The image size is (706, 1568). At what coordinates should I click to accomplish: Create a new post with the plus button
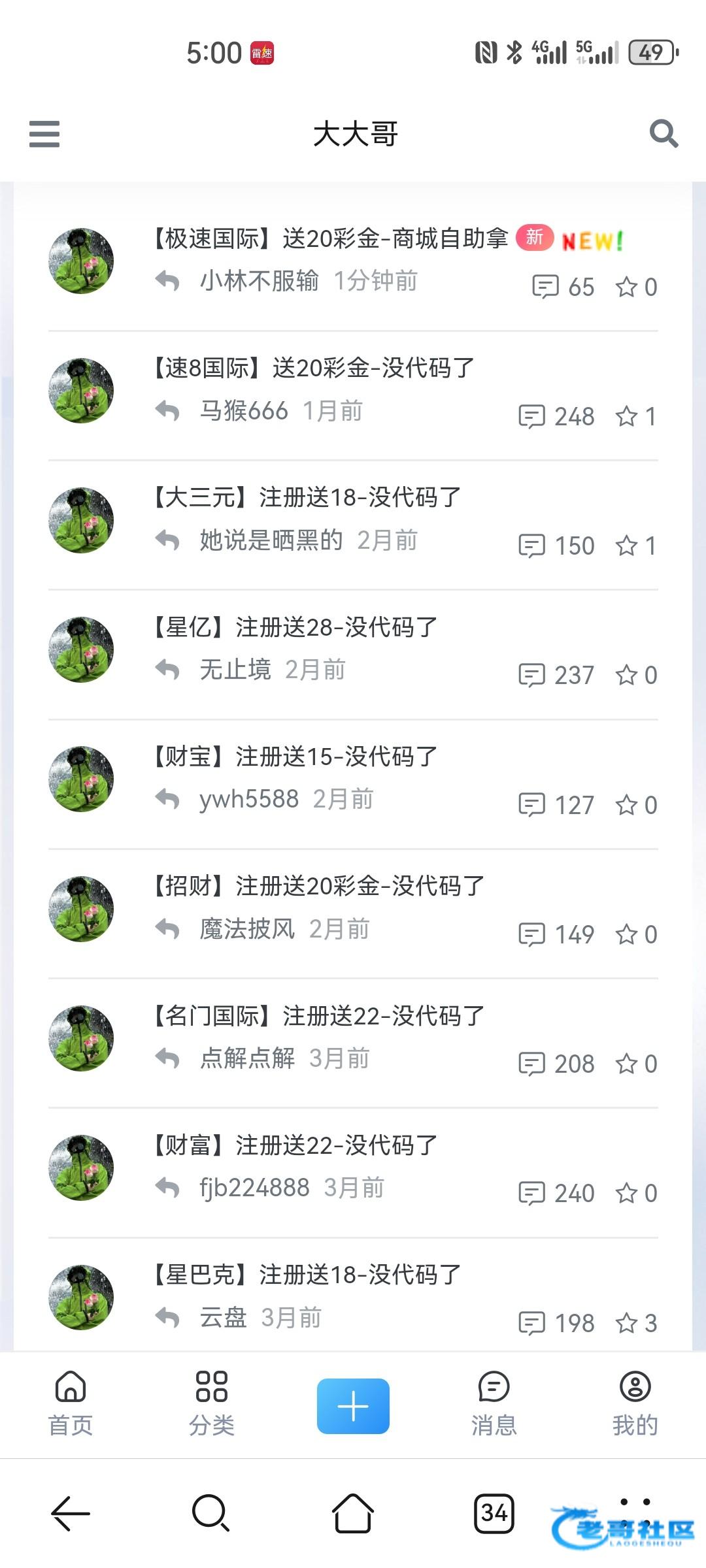pyautogui.click(x=353, y=1406)
